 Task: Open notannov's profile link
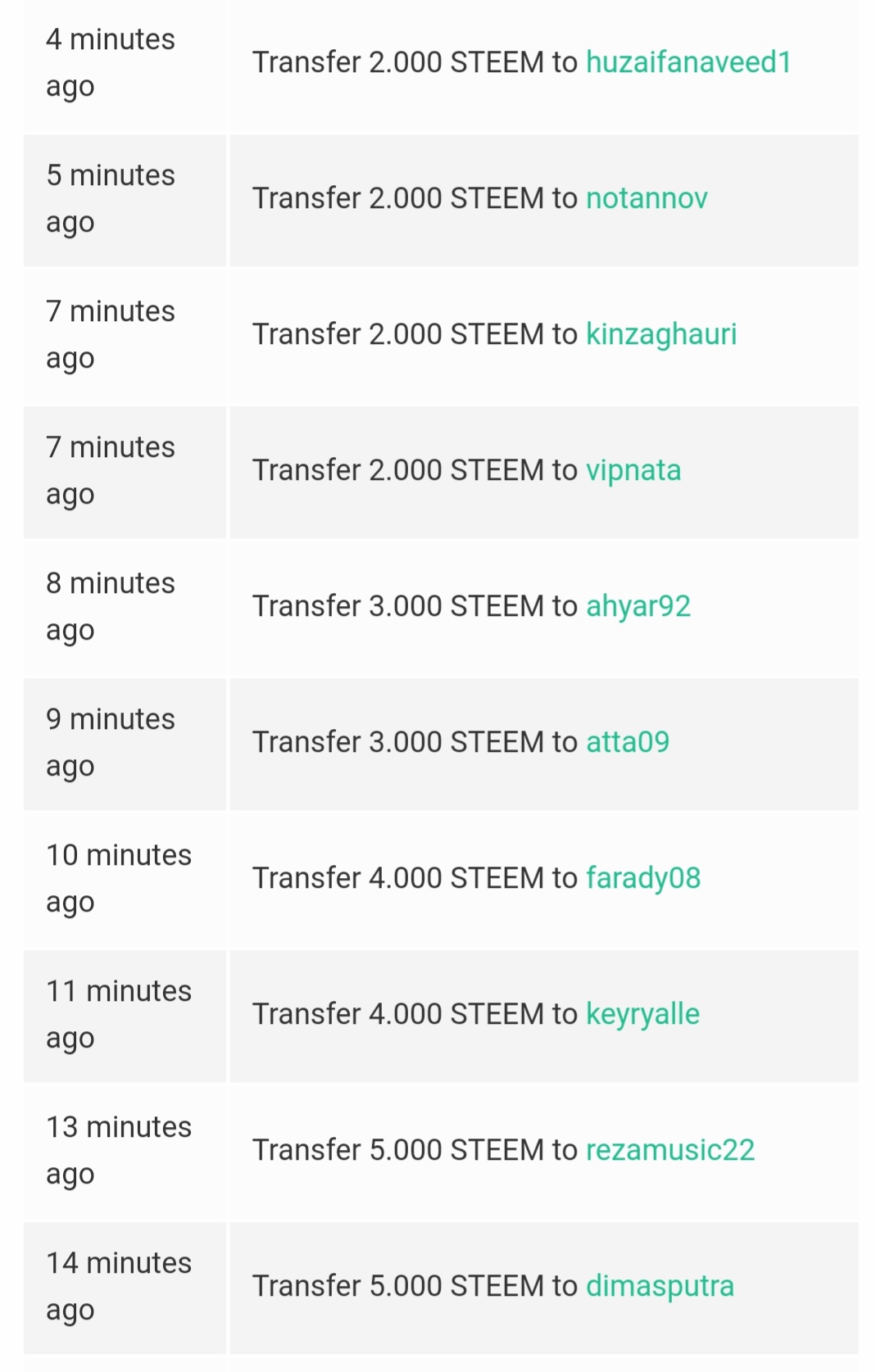pos(647,198)
